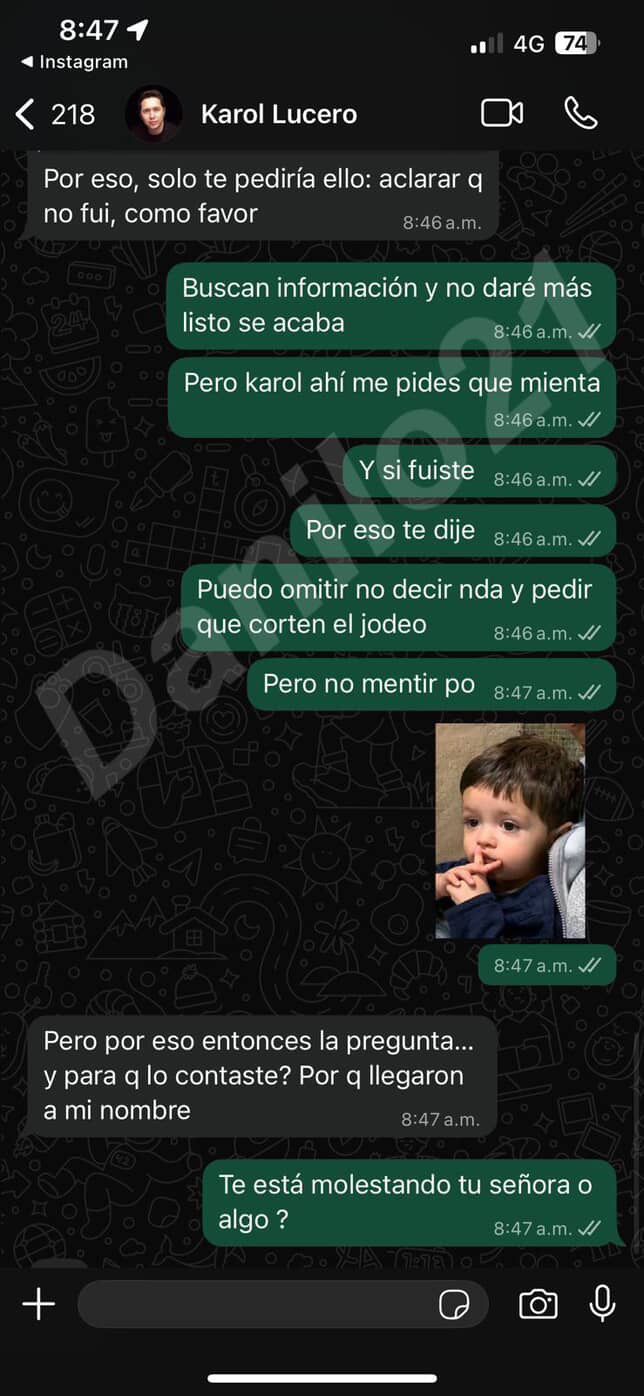The height and width of the screenshot is (1396, 644).
Task: Open the sent toddler photo
Action: pyautogui.click(x=510, y=831)
